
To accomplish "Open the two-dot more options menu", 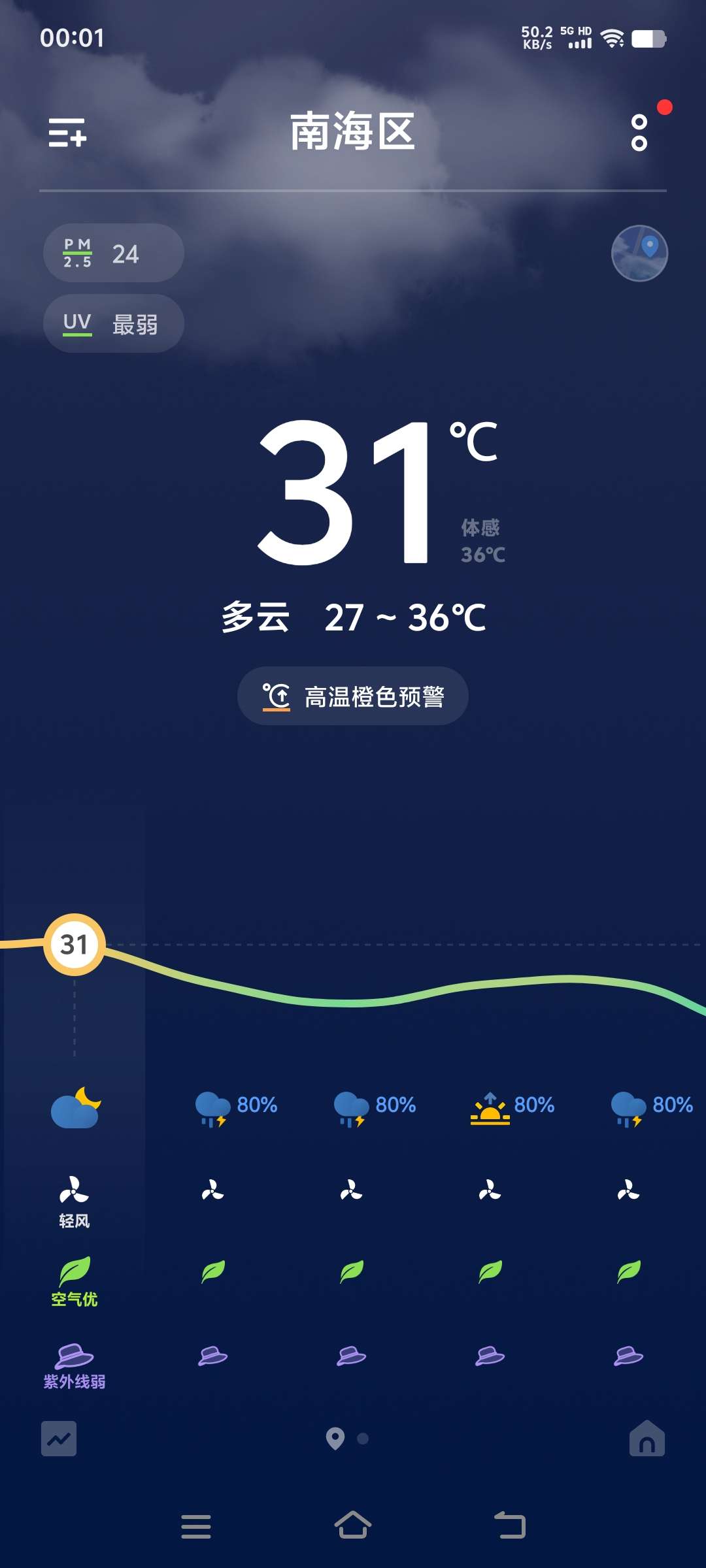I will (x=639, y=133).
